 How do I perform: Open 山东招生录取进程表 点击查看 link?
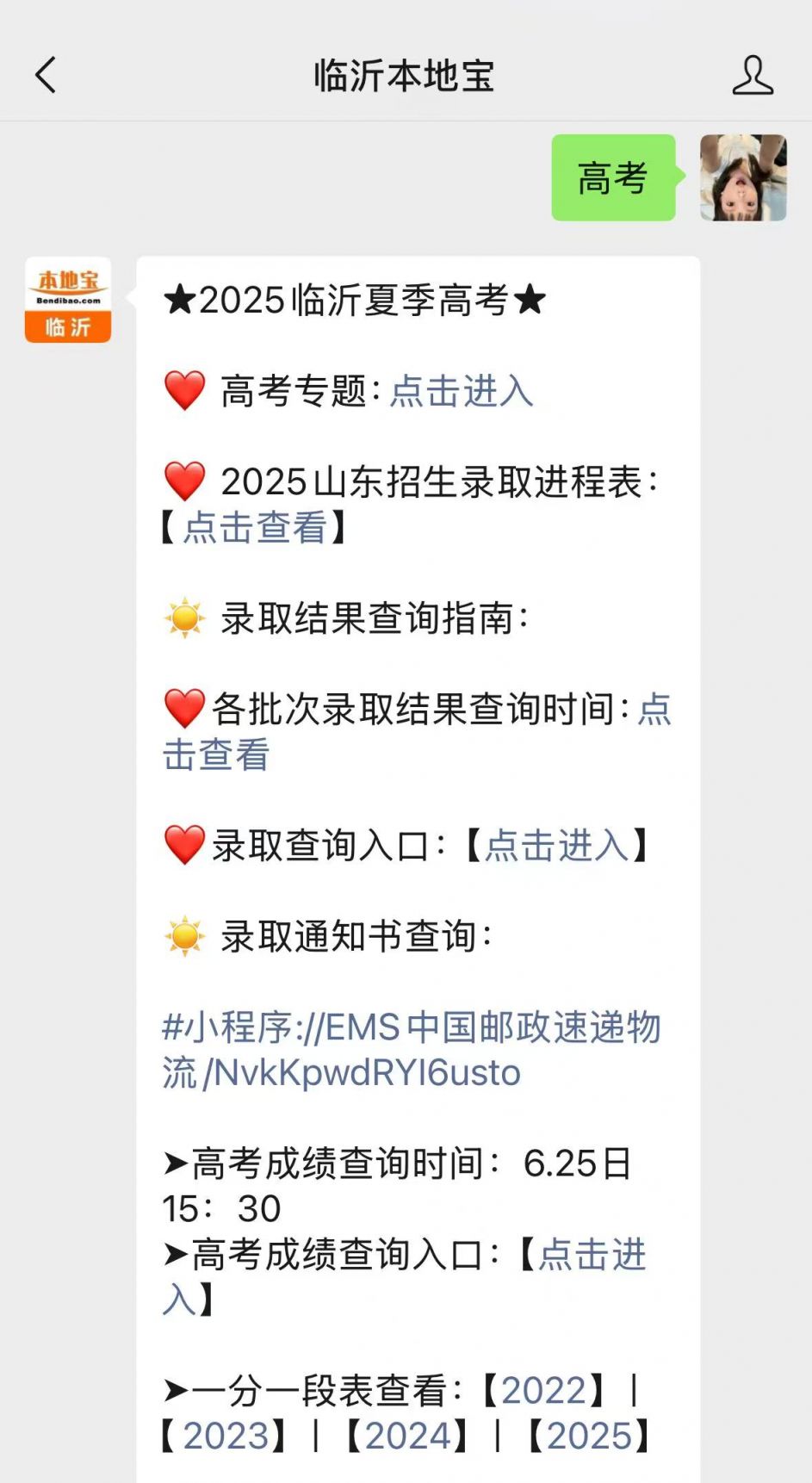pos(255,528)
